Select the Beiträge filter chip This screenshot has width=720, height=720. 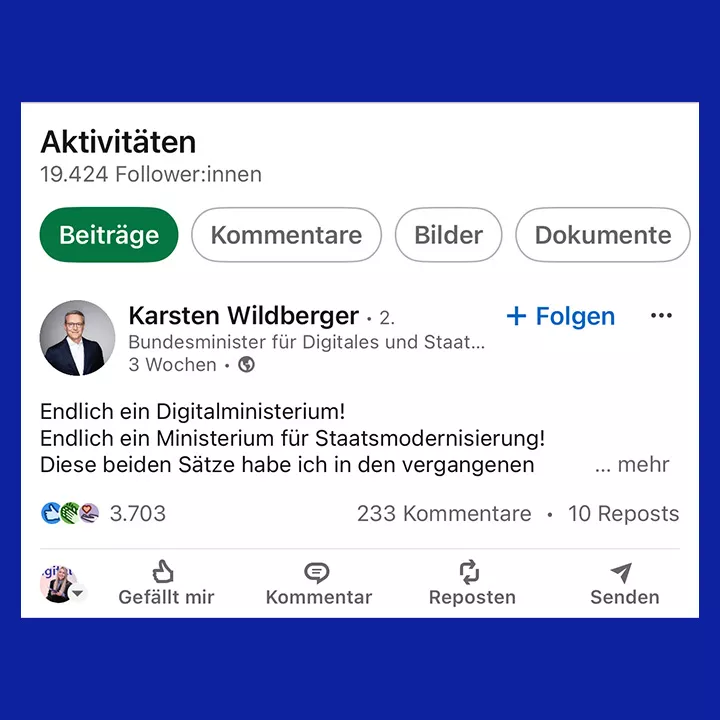pos(109,235)
